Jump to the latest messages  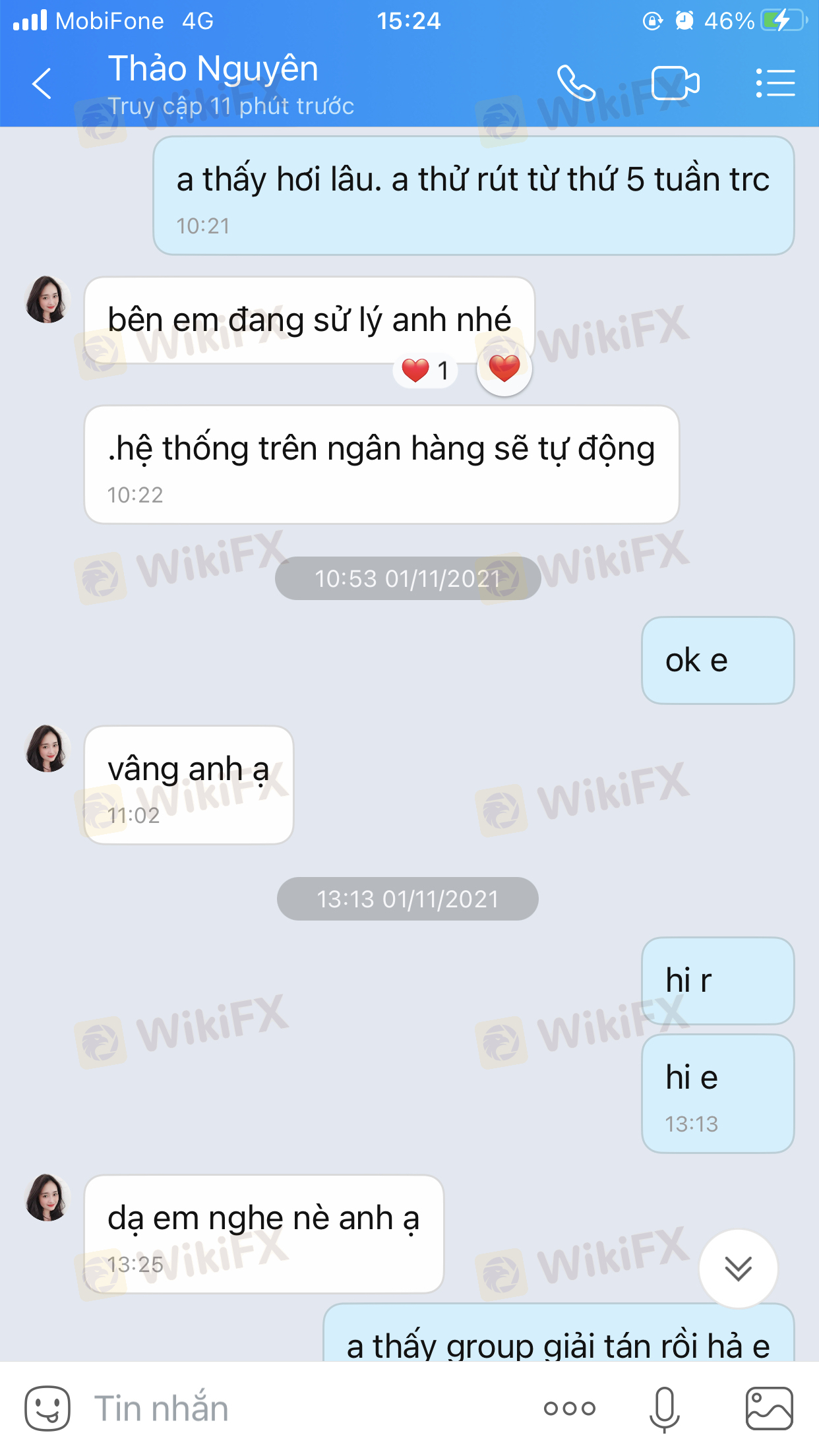[738, 1268]
